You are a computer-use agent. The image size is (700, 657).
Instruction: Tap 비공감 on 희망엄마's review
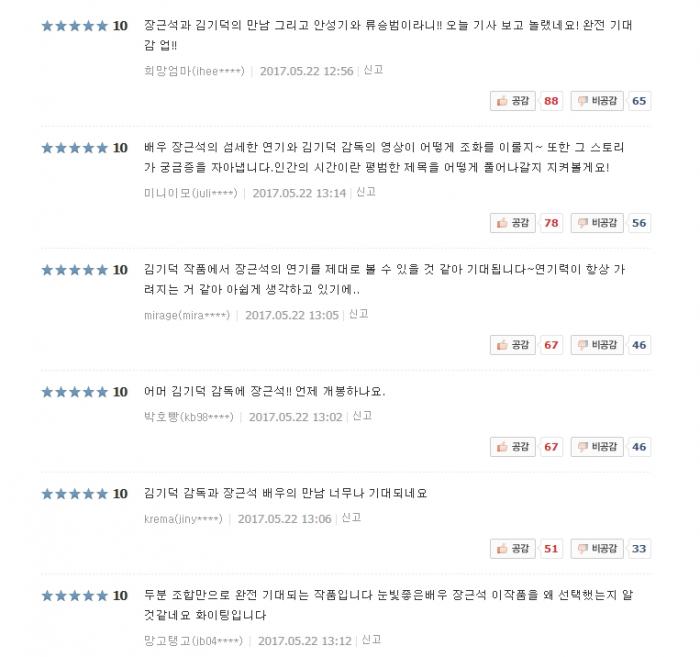tap(598, 101)
